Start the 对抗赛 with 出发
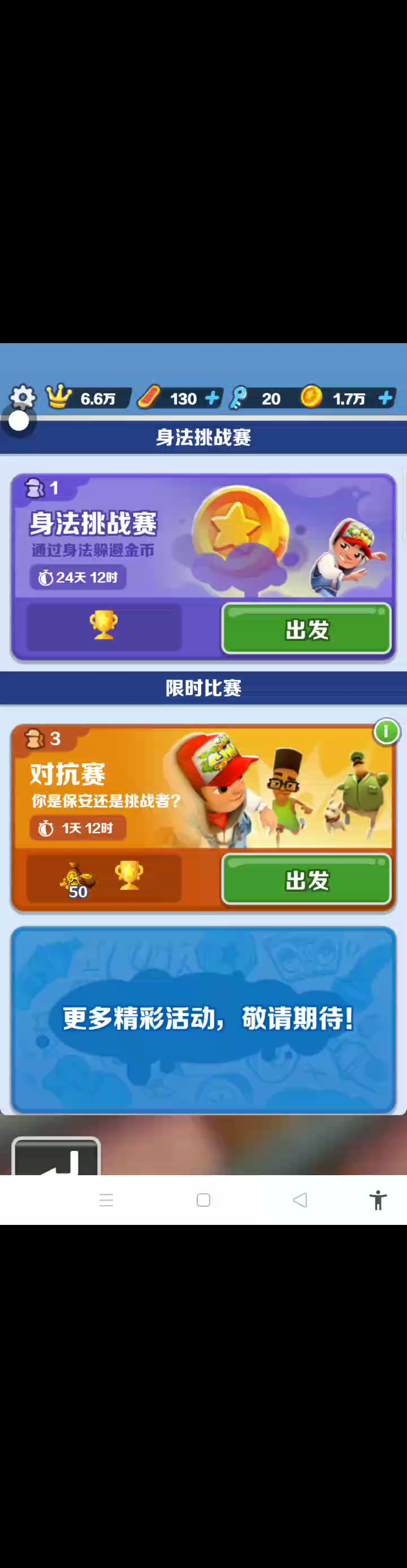Viewport: 407px width, 1568px height. [x=306, y=880]
